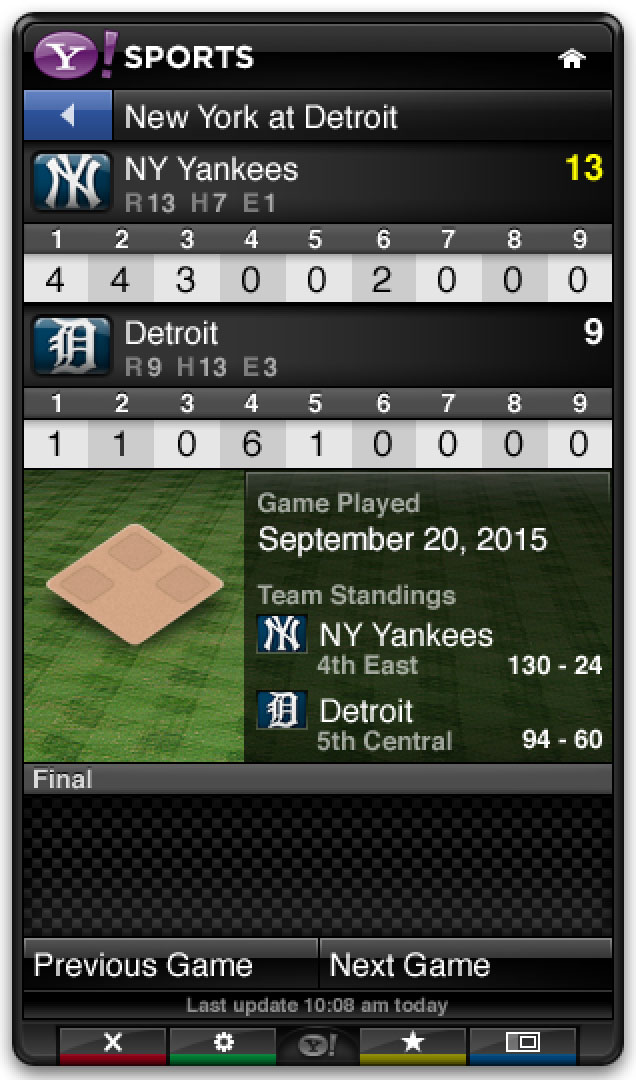636x1080 pixels.
Task: Tap the blue view-mode button
Action: point(522,1043)
